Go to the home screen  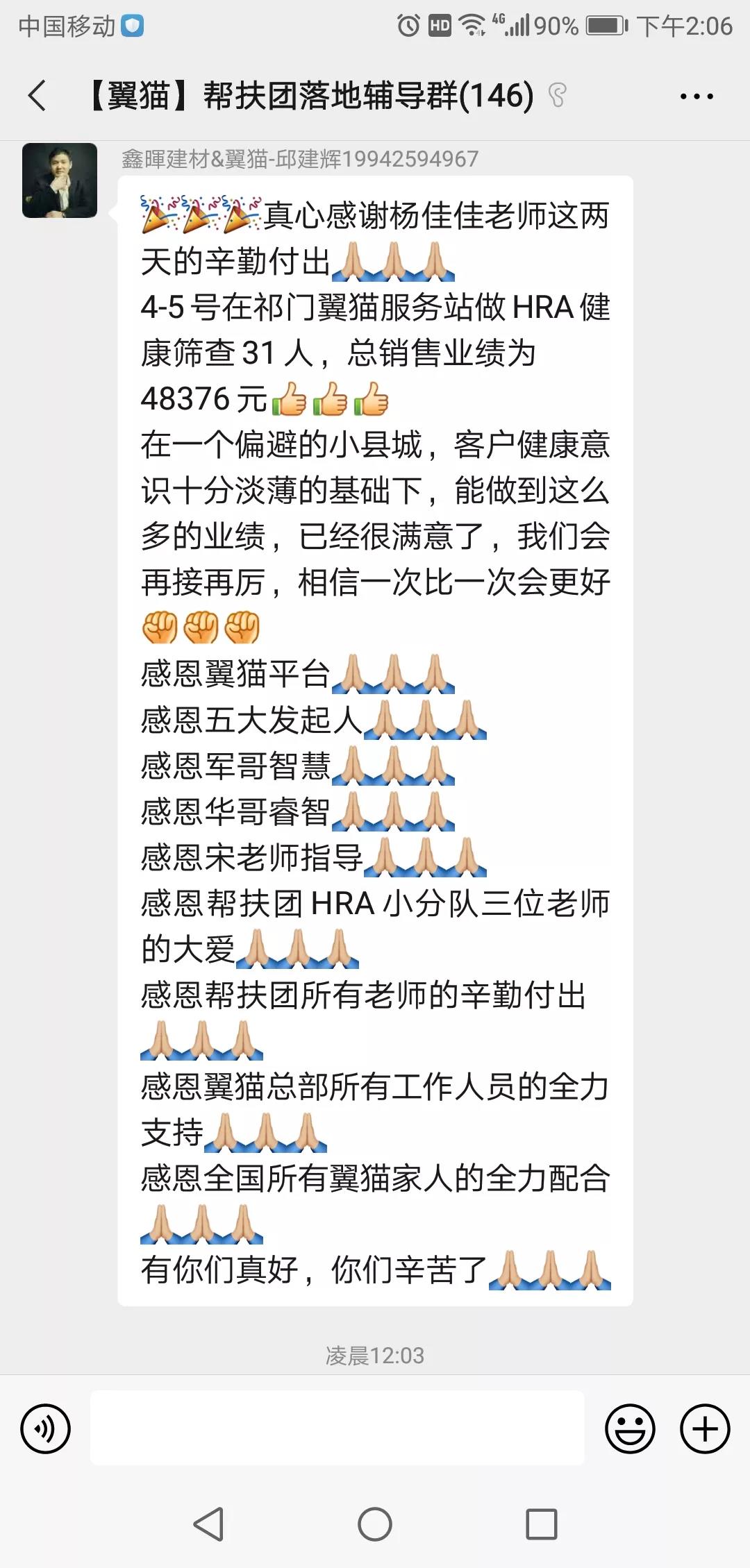coord(375,1524)
